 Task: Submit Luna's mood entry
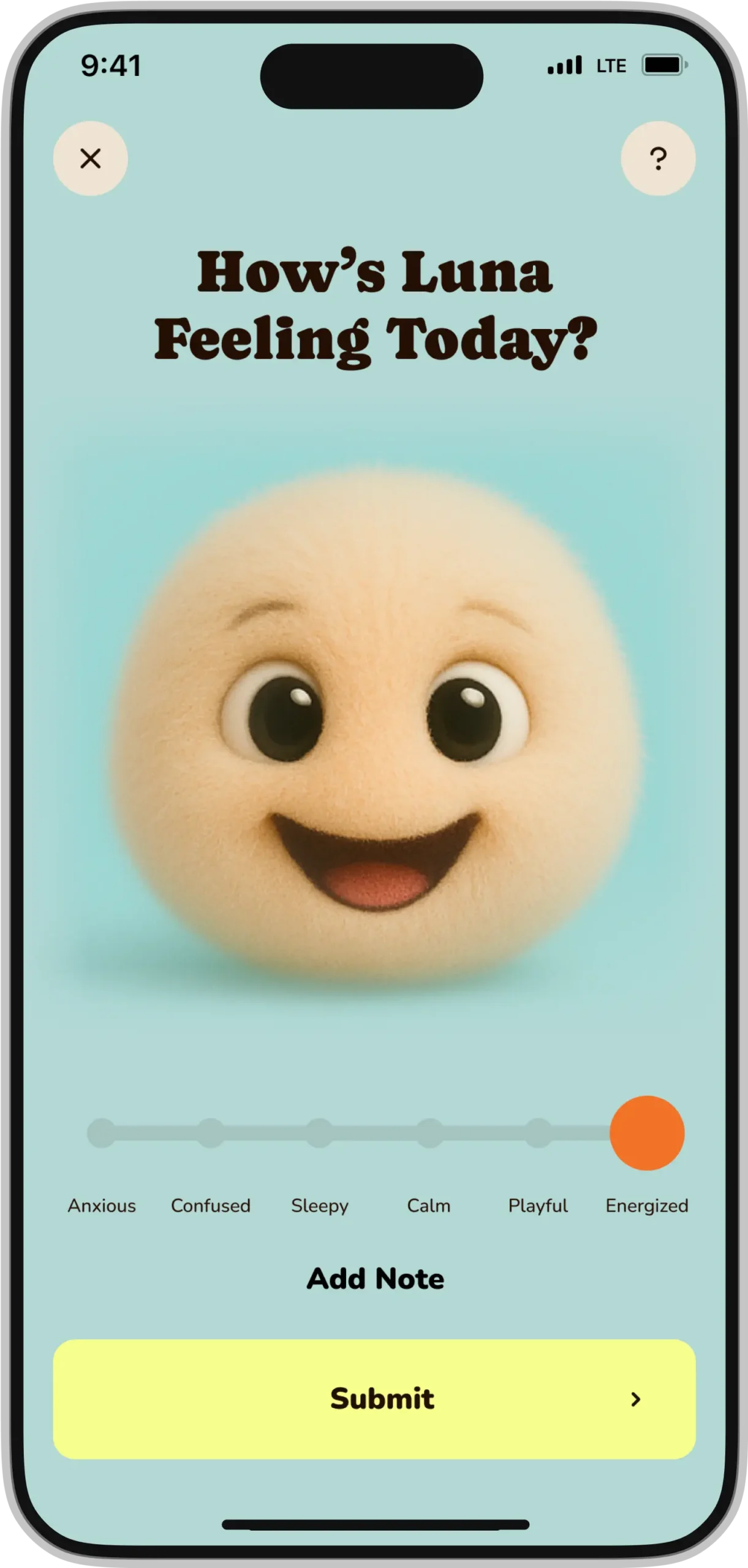click(x=374, y=1399)
